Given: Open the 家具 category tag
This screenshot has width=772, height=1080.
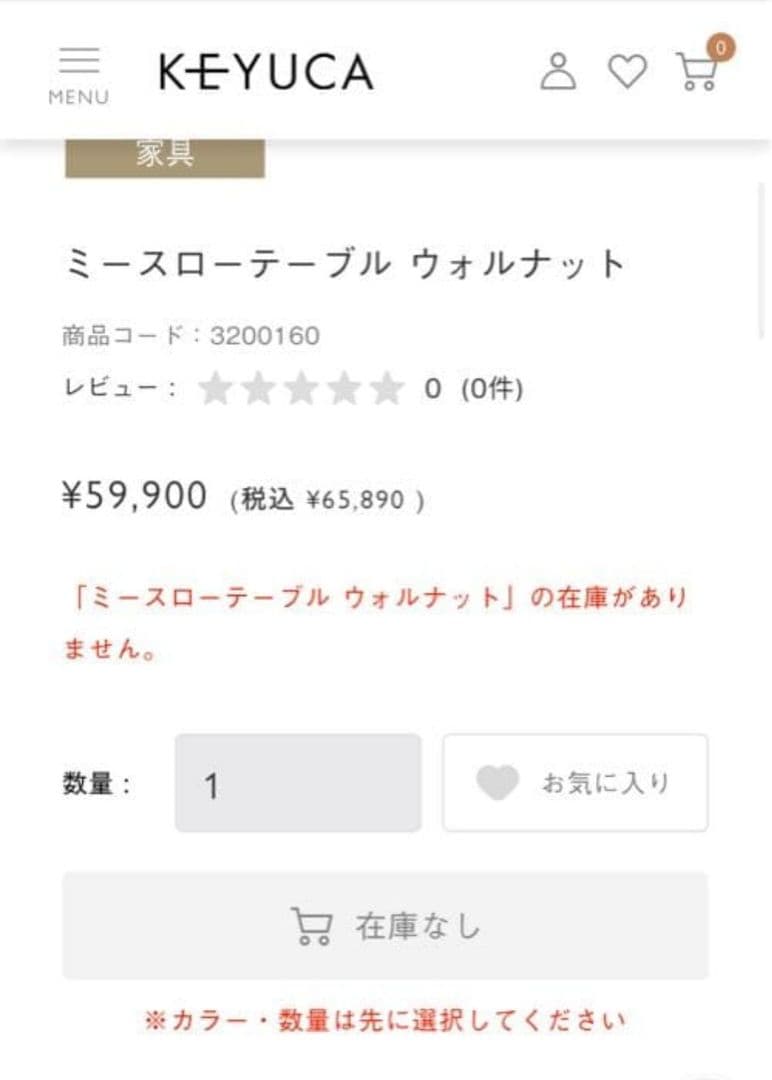Looking at the screenshot, I should 166,156.
